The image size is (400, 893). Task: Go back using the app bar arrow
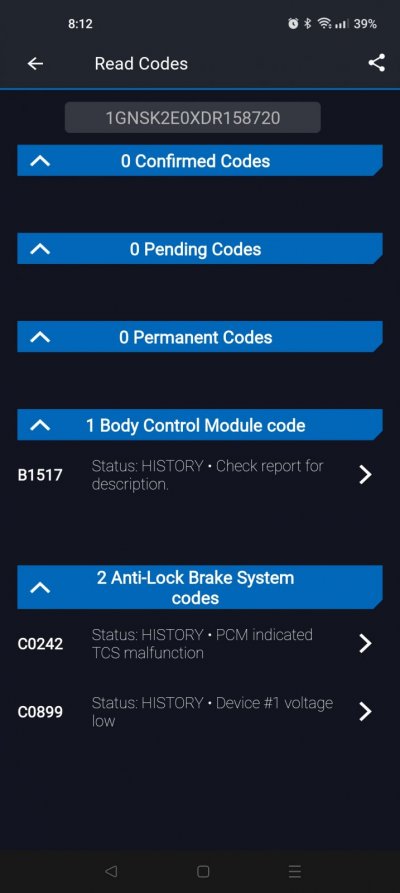[x=35, y=63]
